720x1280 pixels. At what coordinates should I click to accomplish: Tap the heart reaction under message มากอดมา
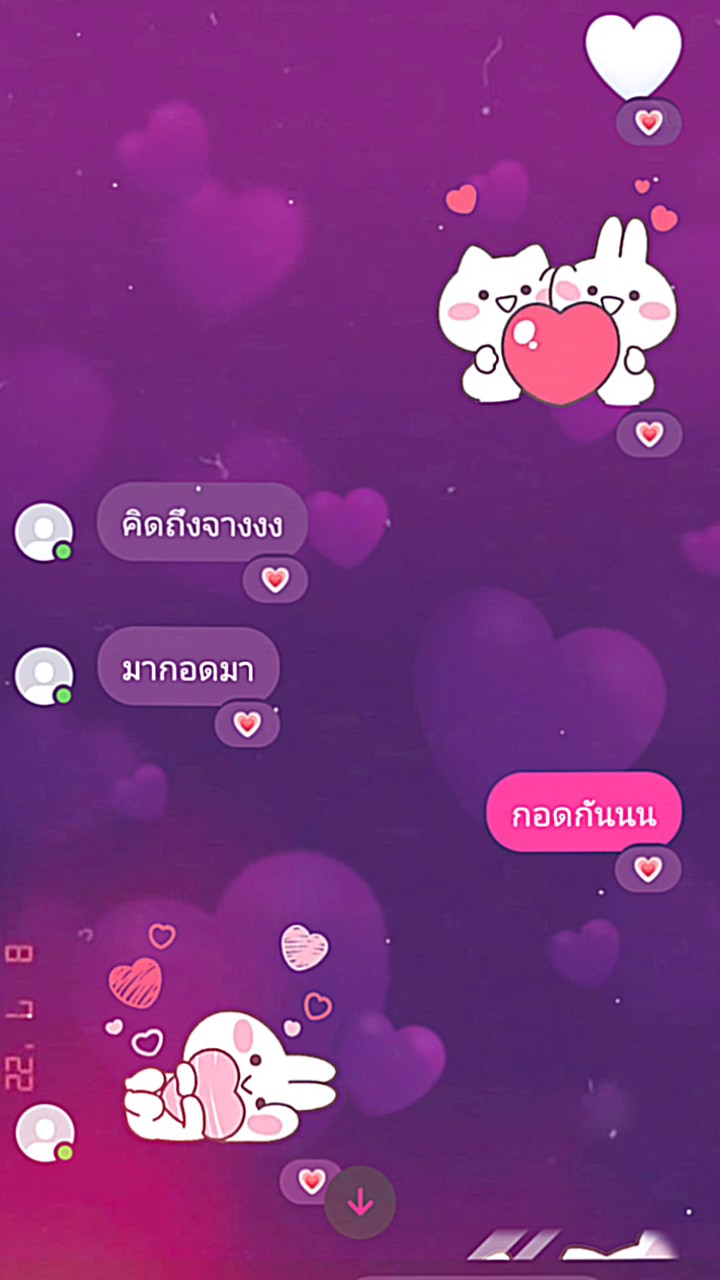pos(245,724)
